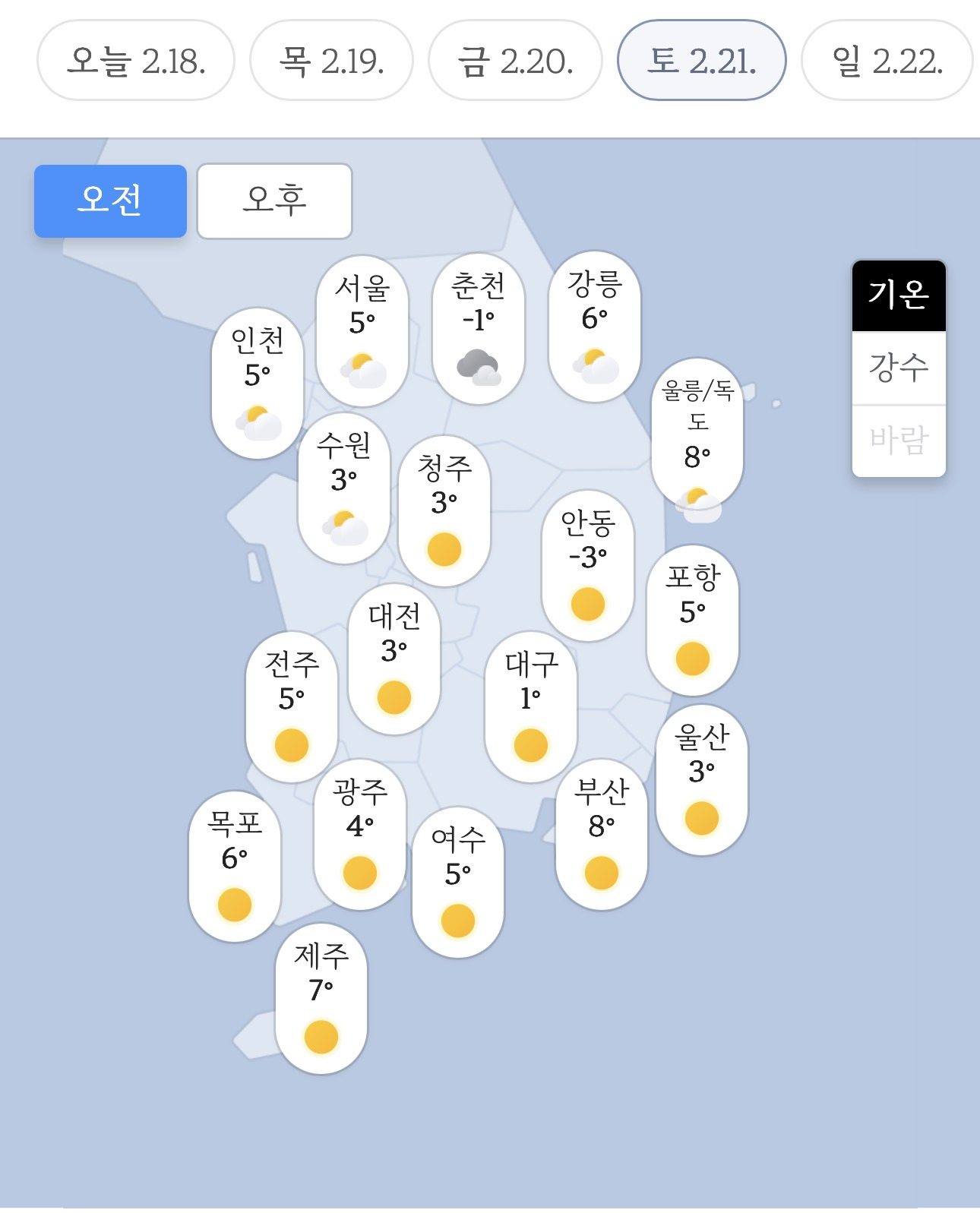The height and width of the screenshot is (1213, 980).
Task: Switch to the 오후 afternoon forecast
Action: (x=274, y=201)
